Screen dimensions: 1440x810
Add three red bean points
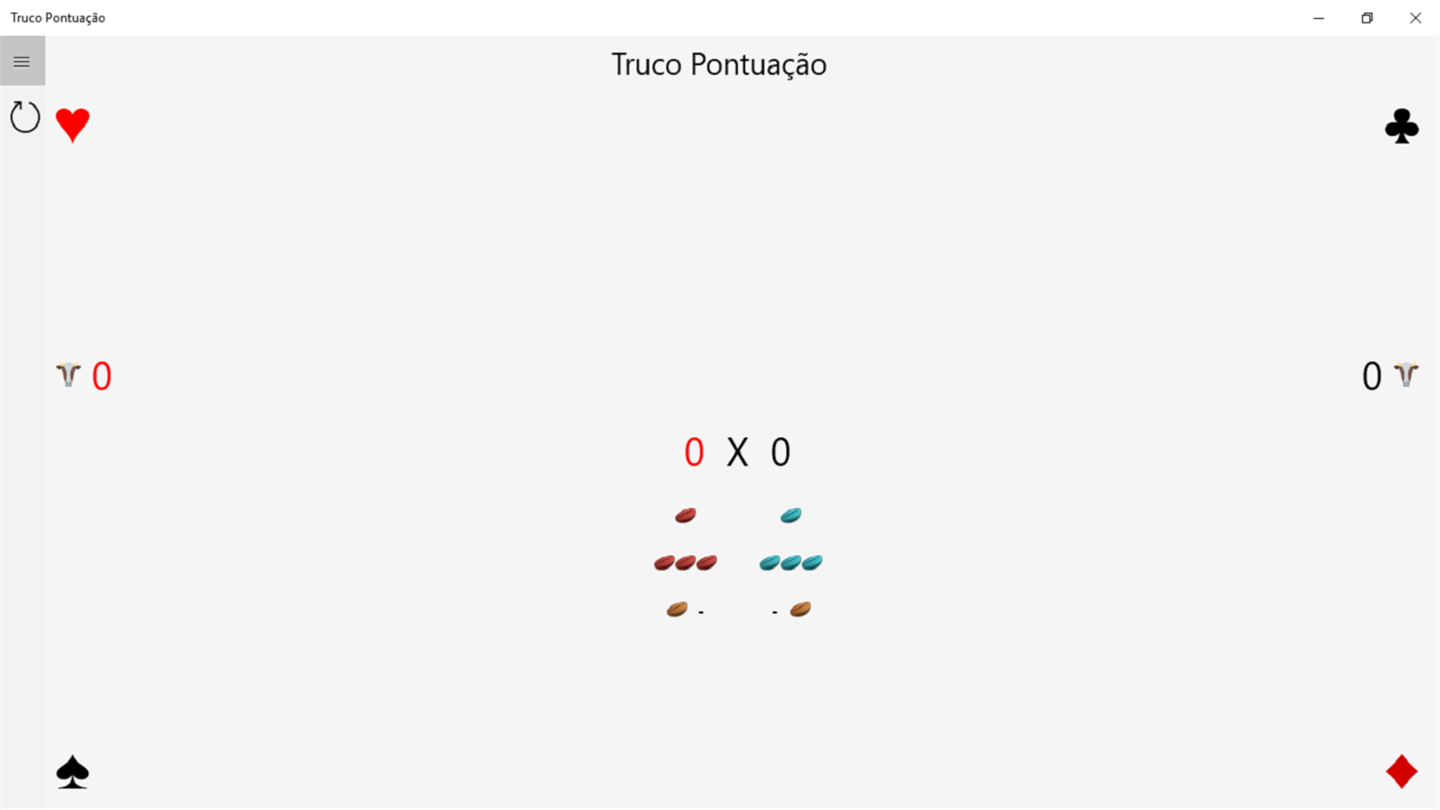coord(685,563)
